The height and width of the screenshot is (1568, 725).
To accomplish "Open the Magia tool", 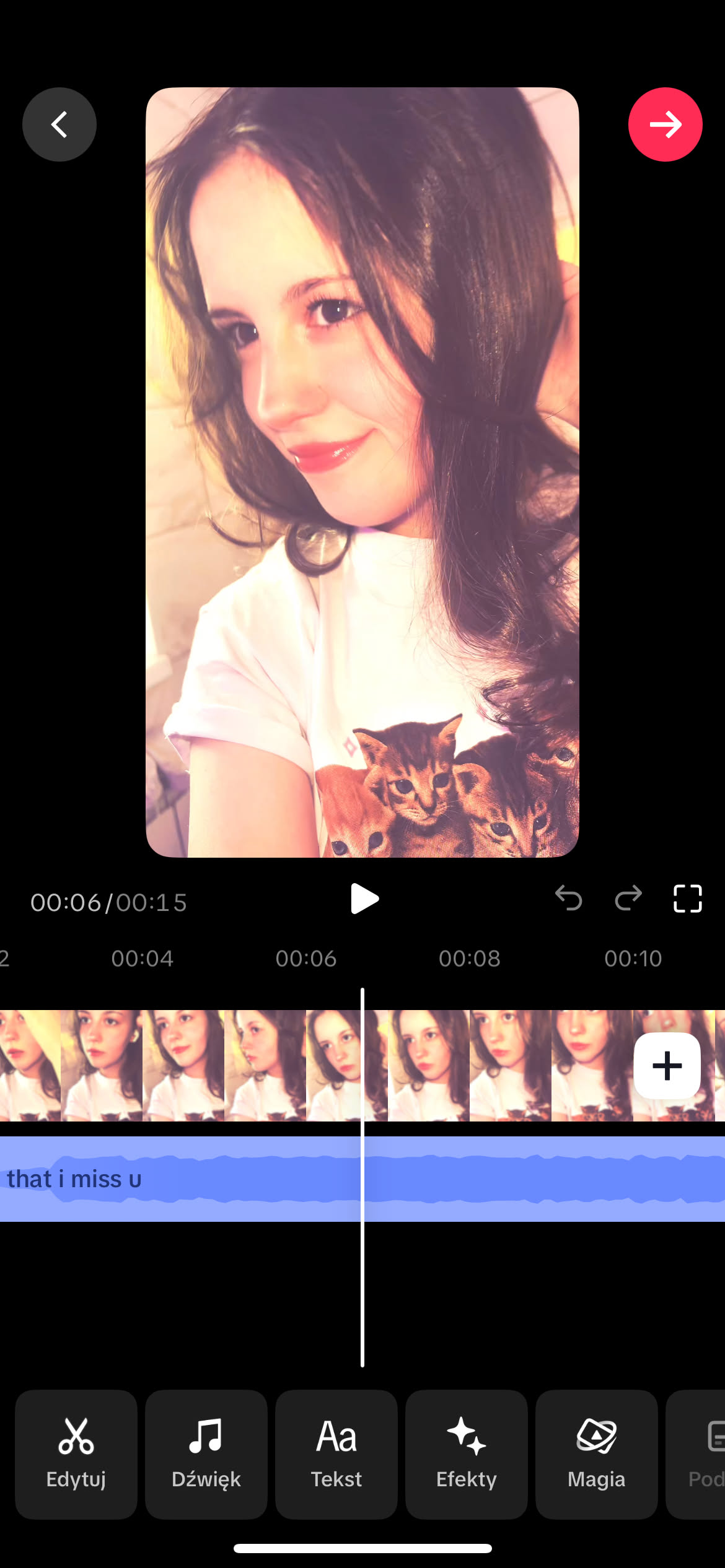I will coord(597,1454).
